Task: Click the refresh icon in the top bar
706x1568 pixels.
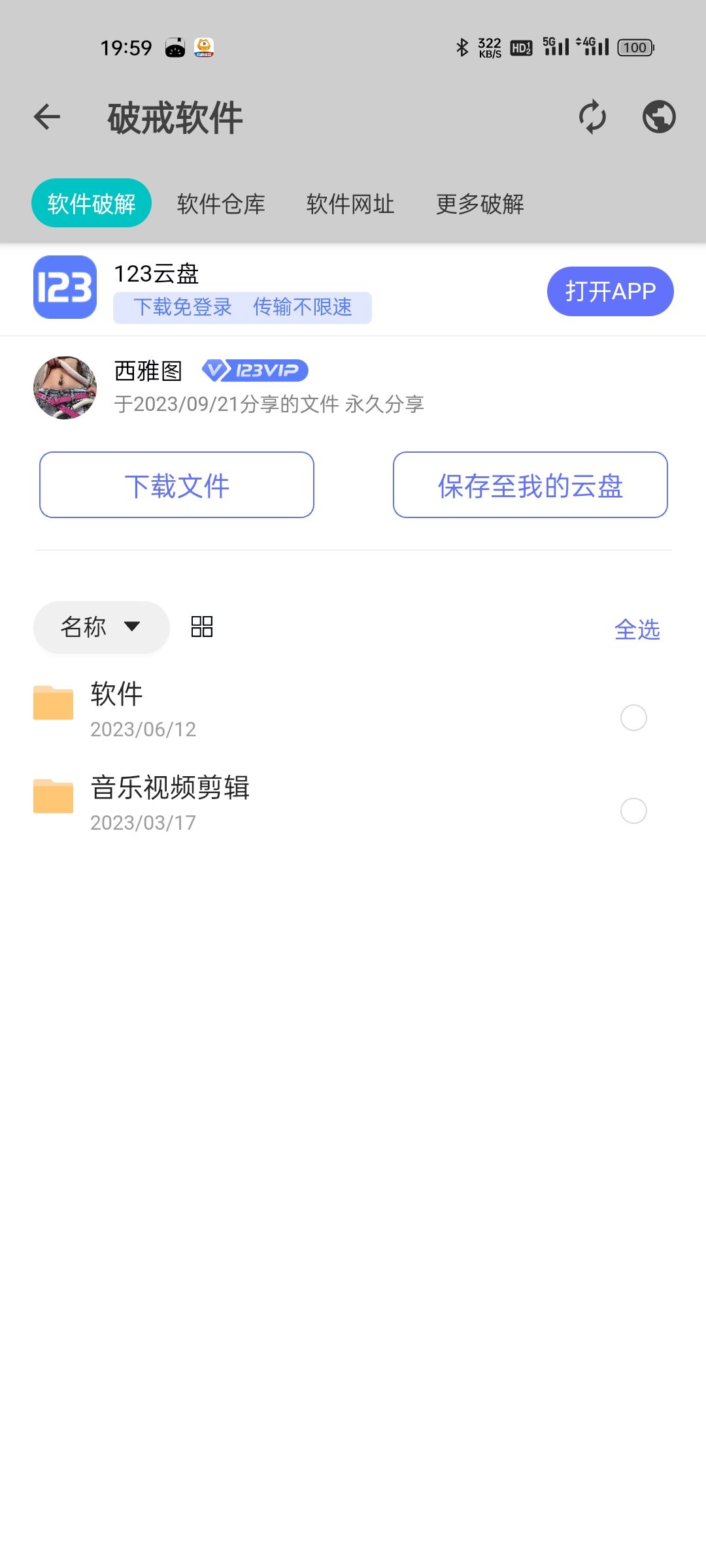Action: coord(592,118)
